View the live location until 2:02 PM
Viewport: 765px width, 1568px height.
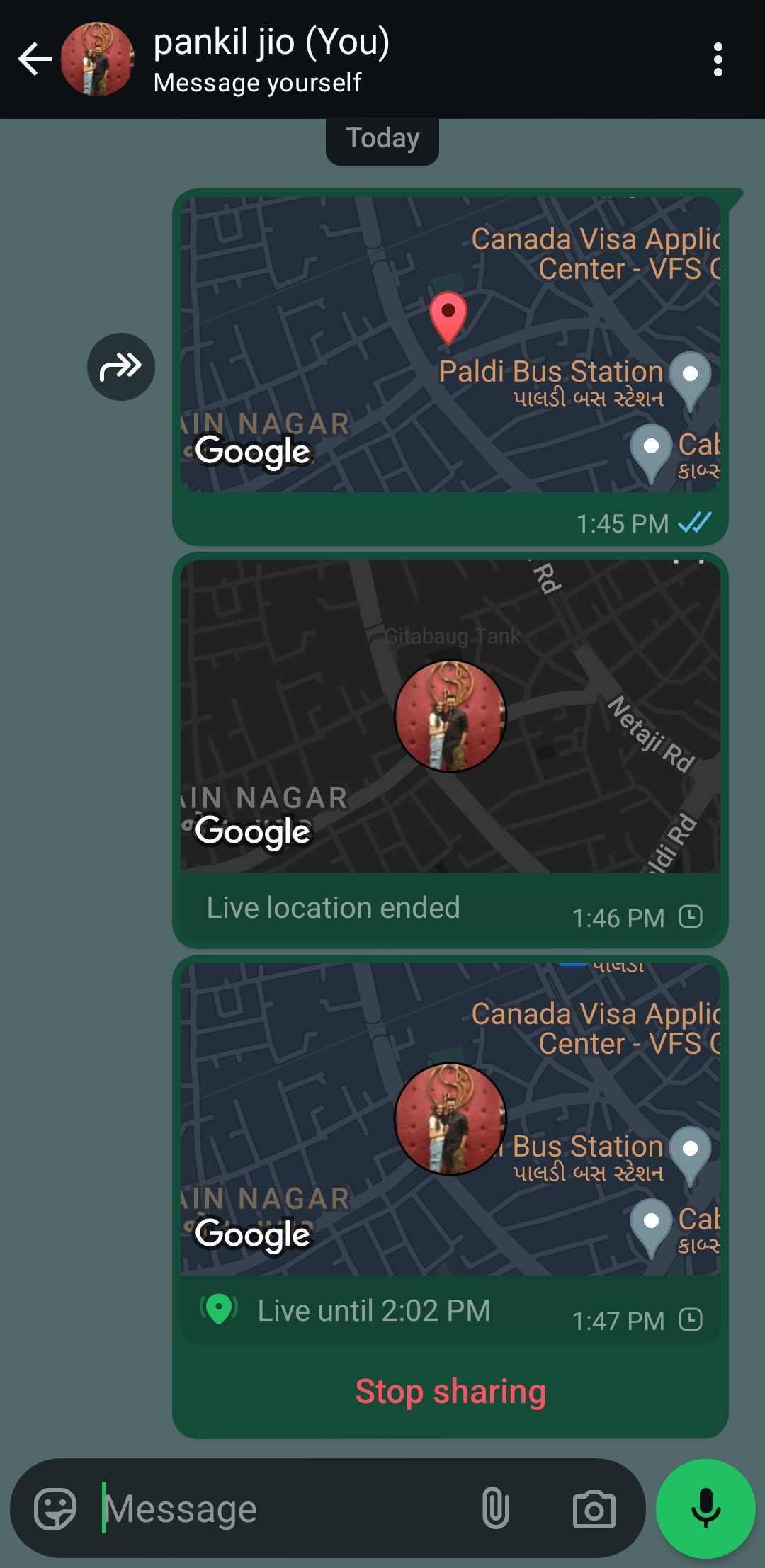(450, 1119)
